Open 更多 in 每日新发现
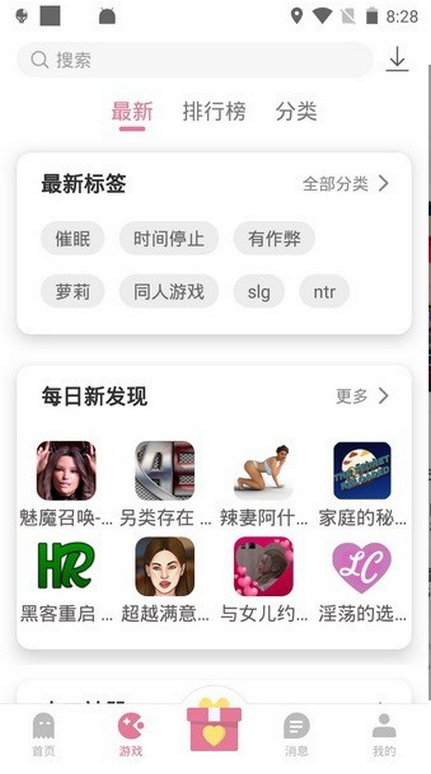Image resolution: width=431 pixels, height=774 pixels. (x=362, y=396)
